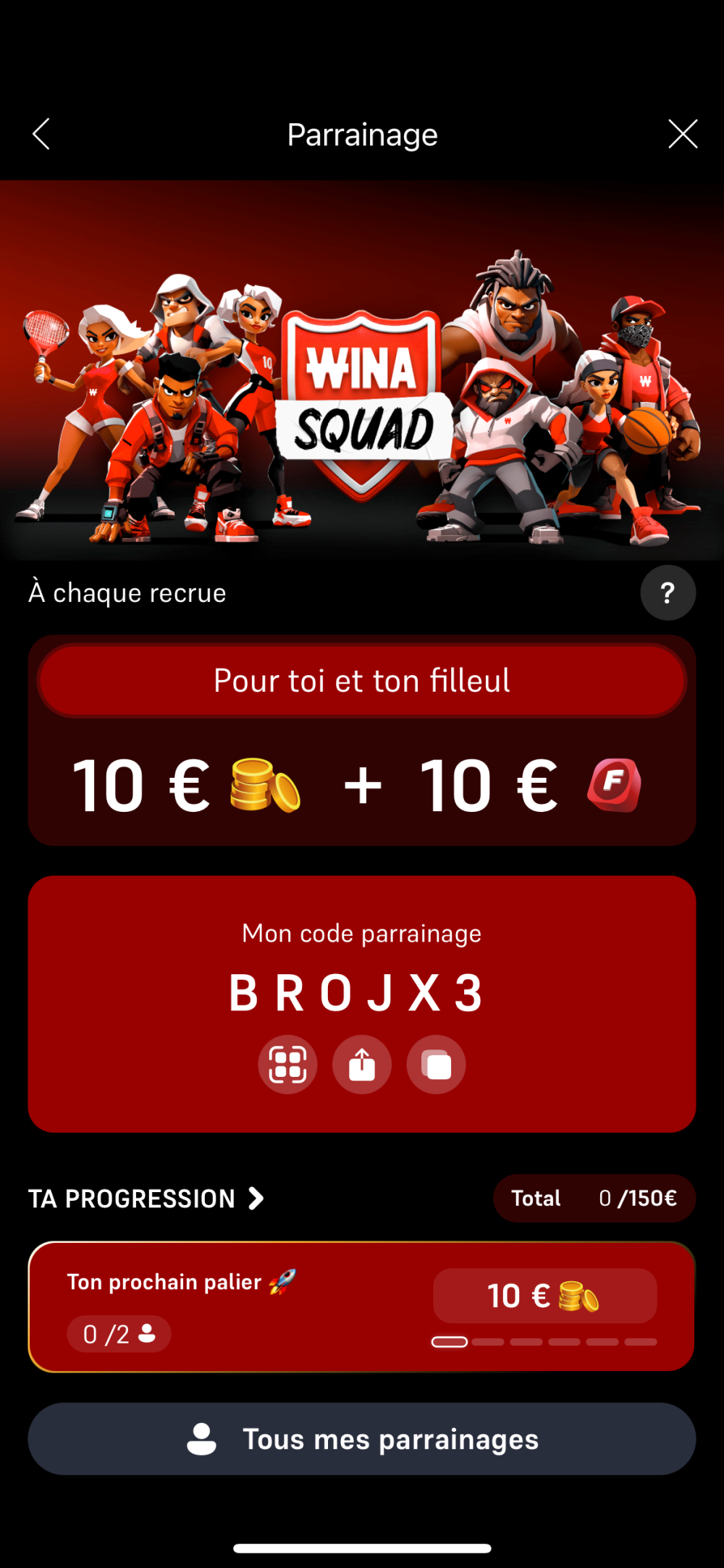This screenshot has height=1568, width=724.
Task: Open the Ton prochain palier card
Action: point(361,1307)
